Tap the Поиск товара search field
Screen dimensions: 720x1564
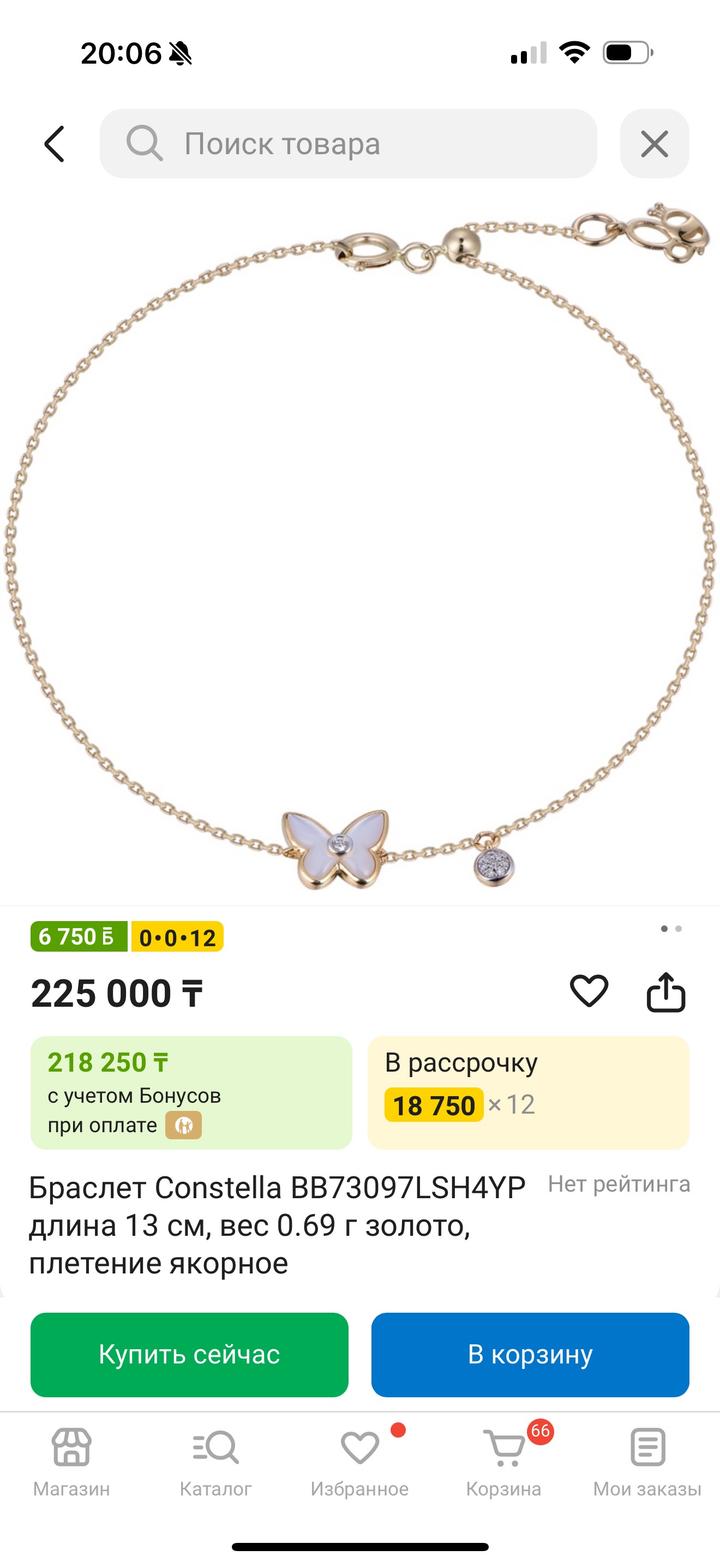tap(348, 144)
